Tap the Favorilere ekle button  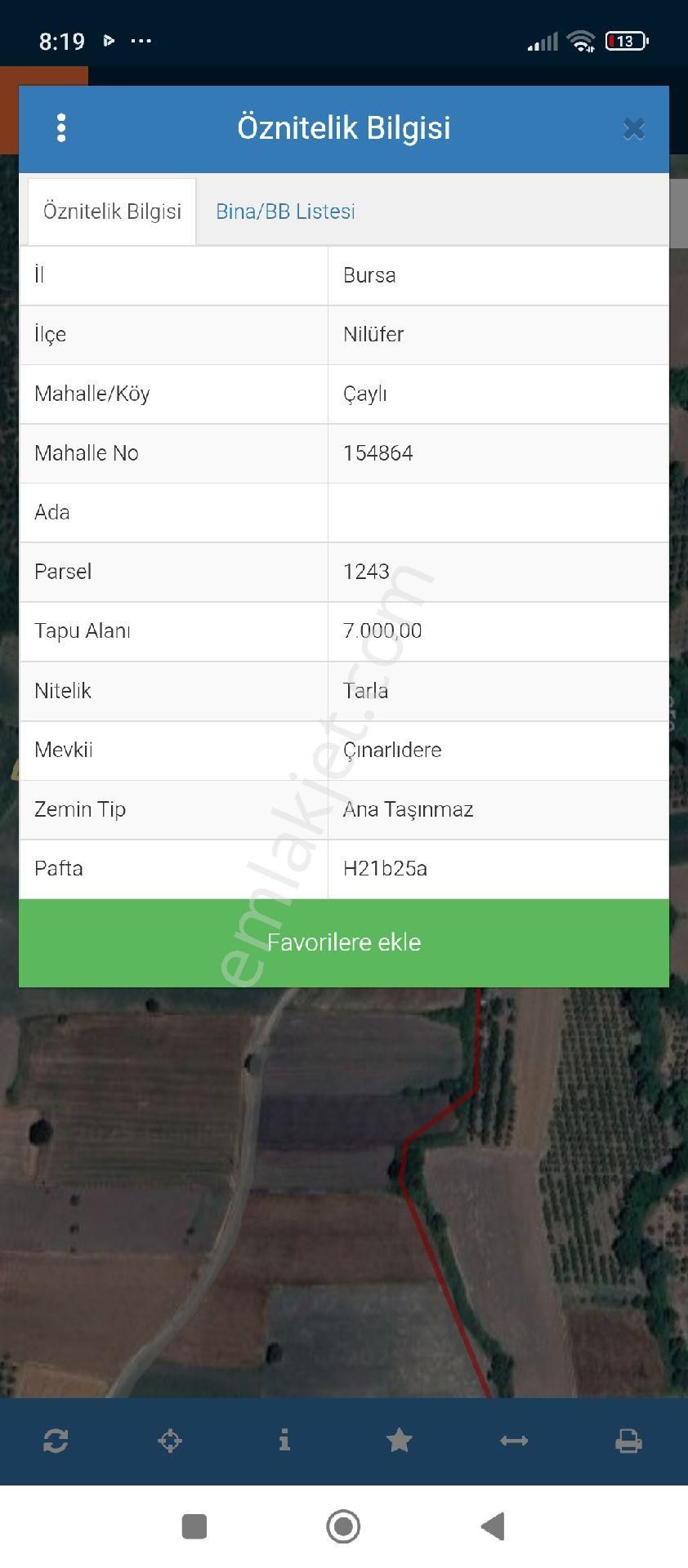click(343, 942)
